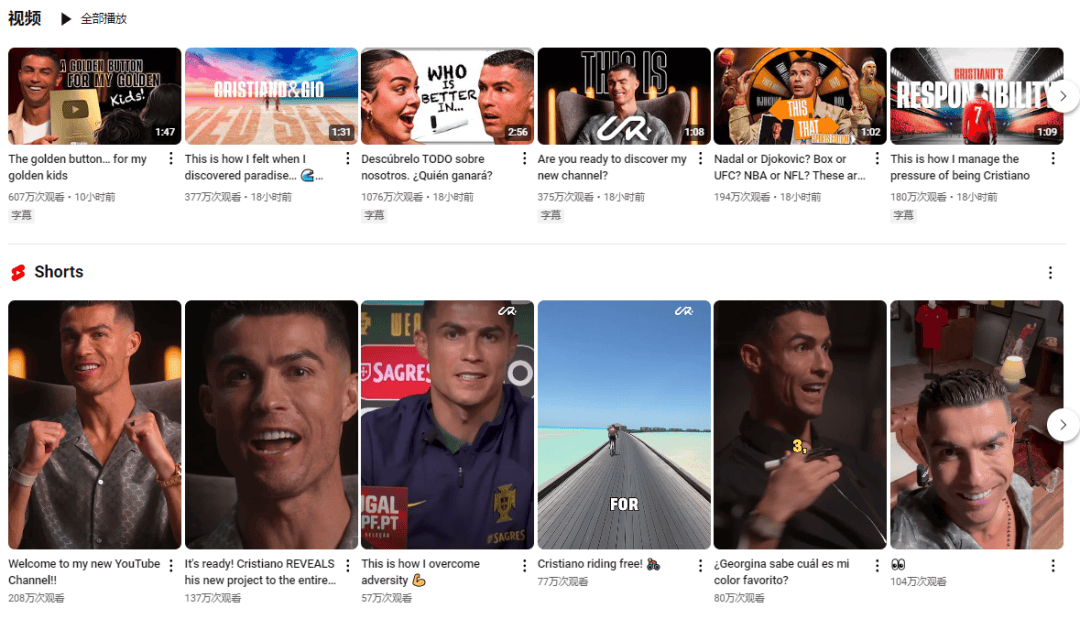Play 'Cristiano riding free!' short
Image resolution: width=1080 pixels, height=619 pixels.
[x=624, y=425]
